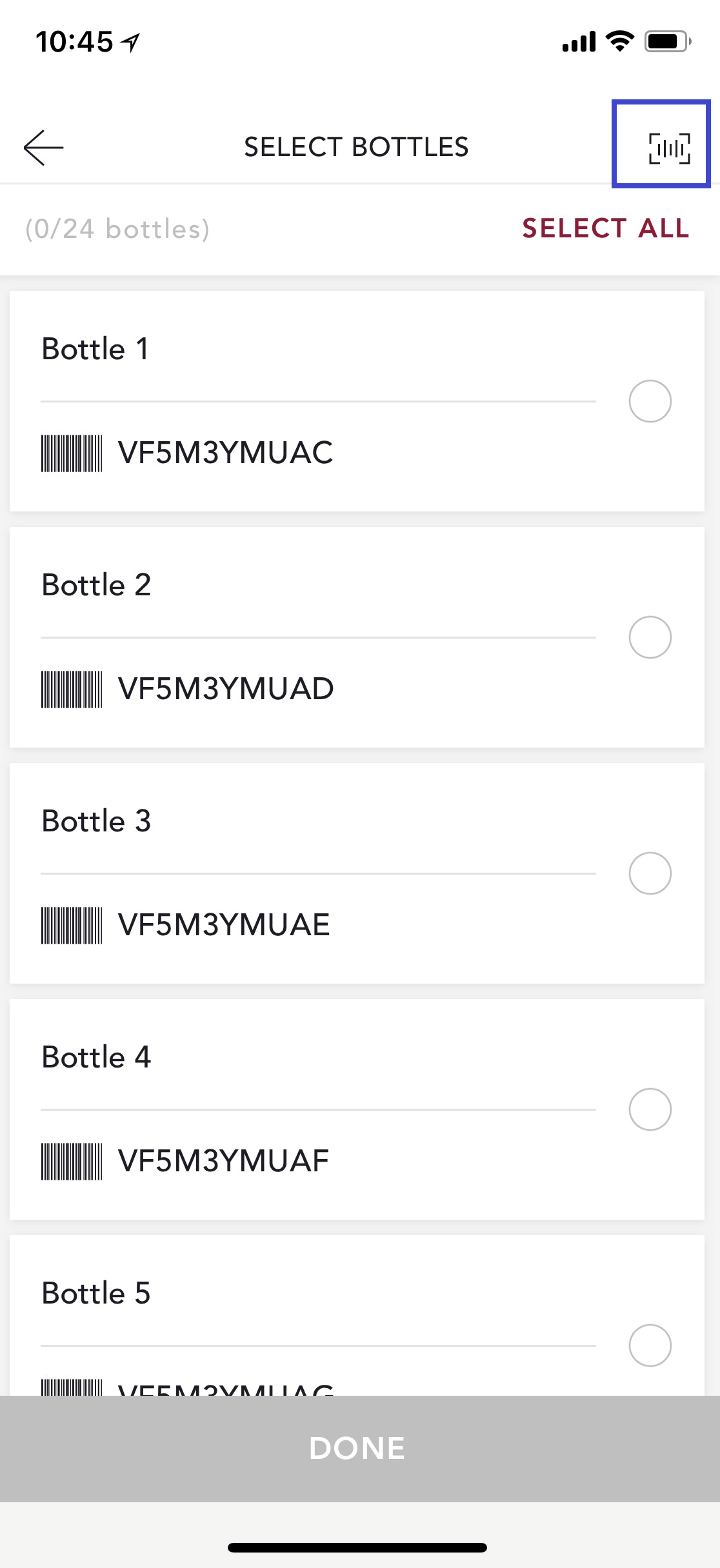This screenshot has width=720, height=1568.
Task: Select Bottle 3 radio circle
Action: coord(650,873)
